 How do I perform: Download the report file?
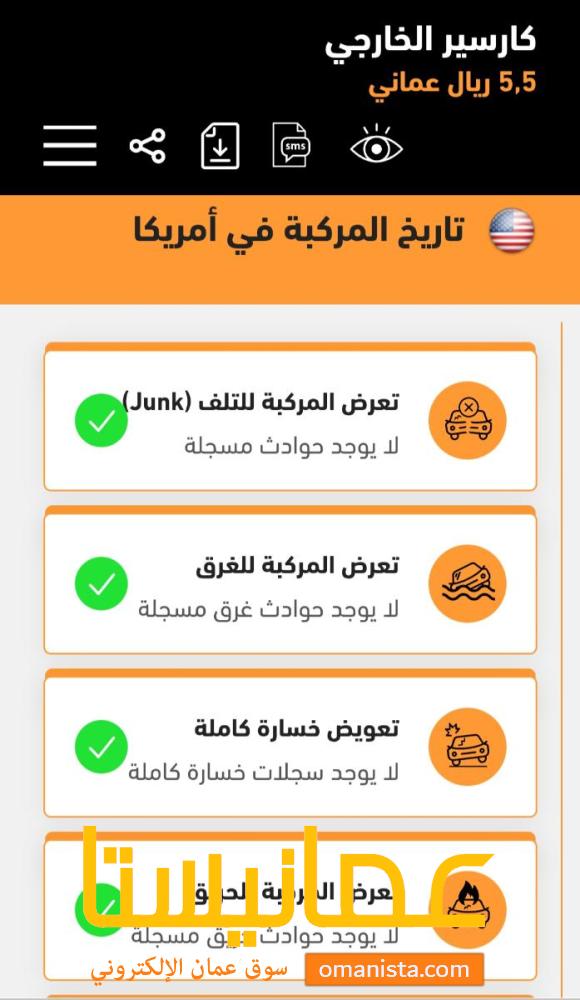220,146
